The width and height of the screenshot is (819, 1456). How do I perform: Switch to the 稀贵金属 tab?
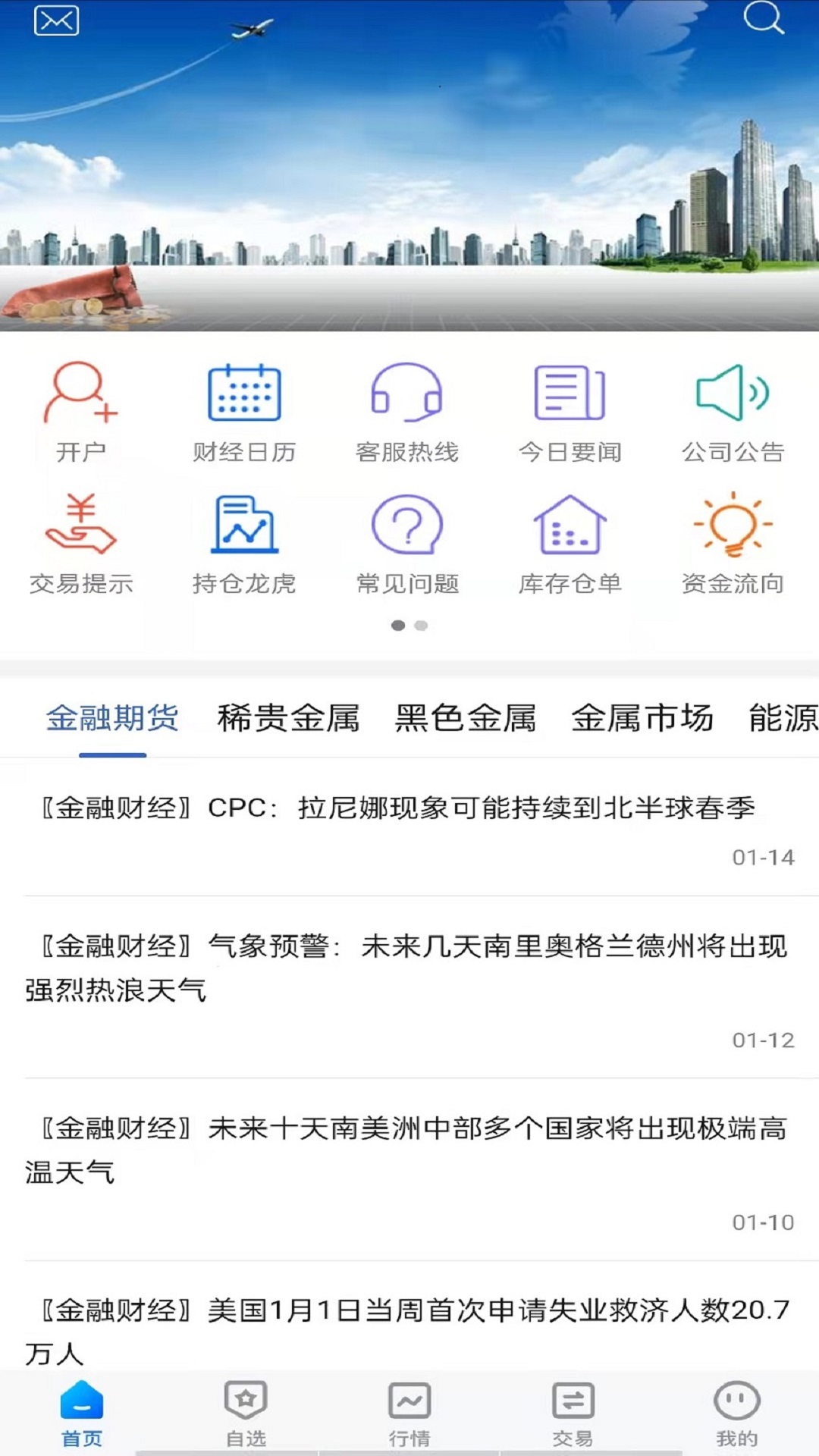(288, 718)
